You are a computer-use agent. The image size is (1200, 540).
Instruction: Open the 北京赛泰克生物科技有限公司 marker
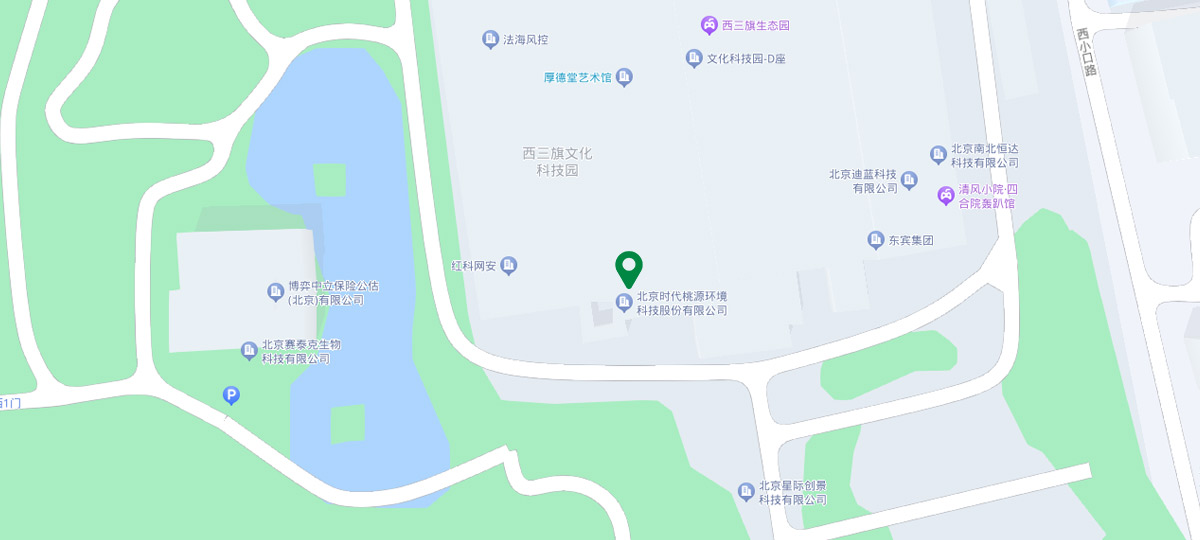(250, 351)
